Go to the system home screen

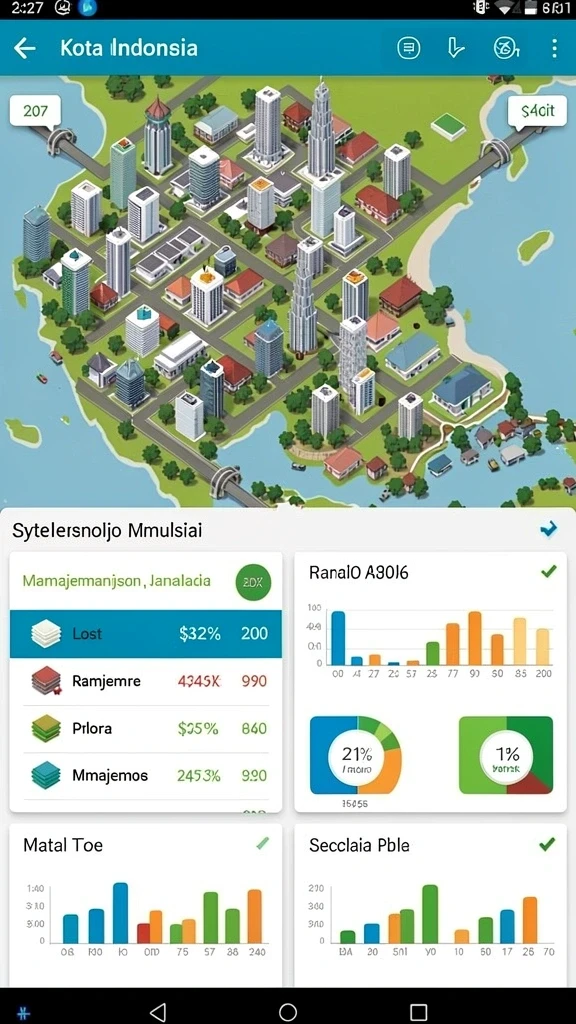pos(288,1012)
